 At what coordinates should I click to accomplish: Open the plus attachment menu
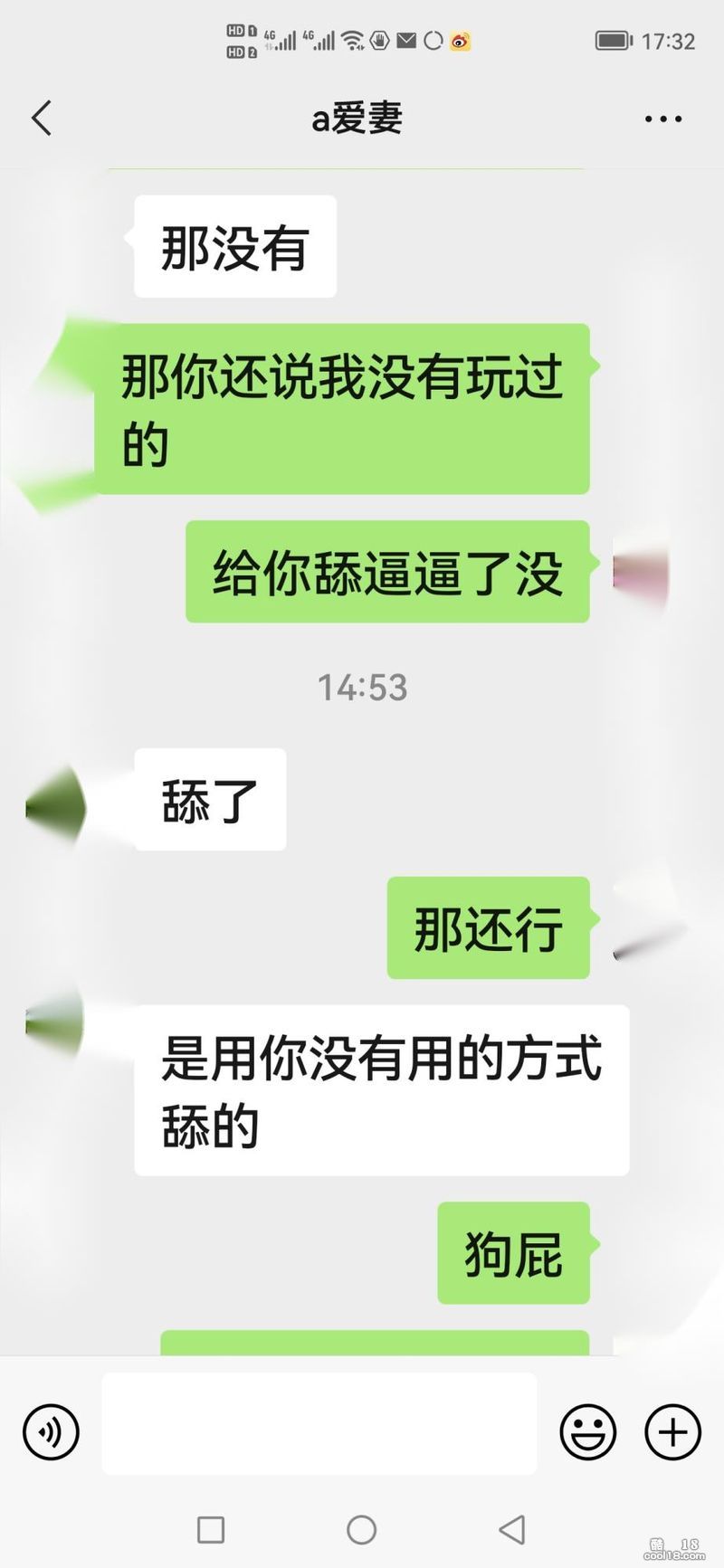point(672,1431)
